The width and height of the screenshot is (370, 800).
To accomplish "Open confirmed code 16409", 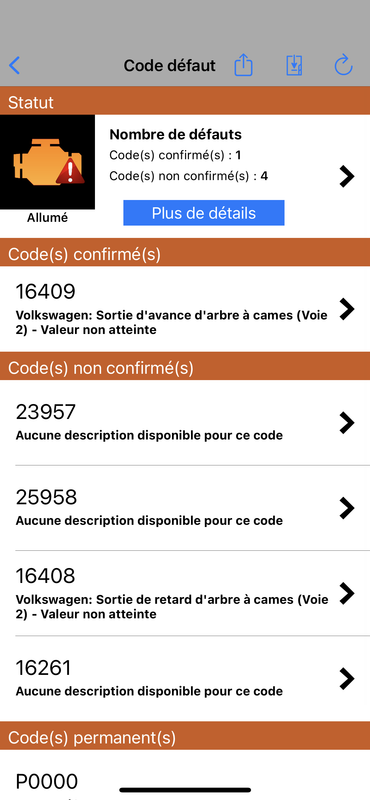I will tap(185, 309).
